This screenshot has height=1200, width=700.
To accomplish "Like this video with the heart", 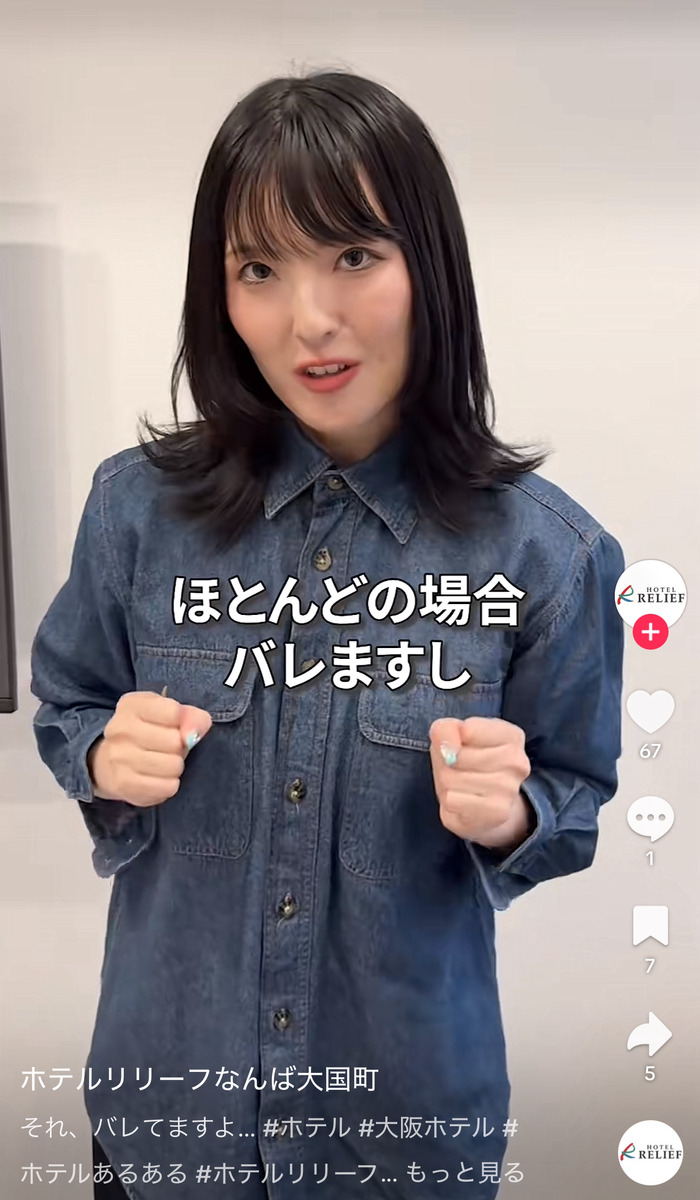I will click(x=650, y=712).
